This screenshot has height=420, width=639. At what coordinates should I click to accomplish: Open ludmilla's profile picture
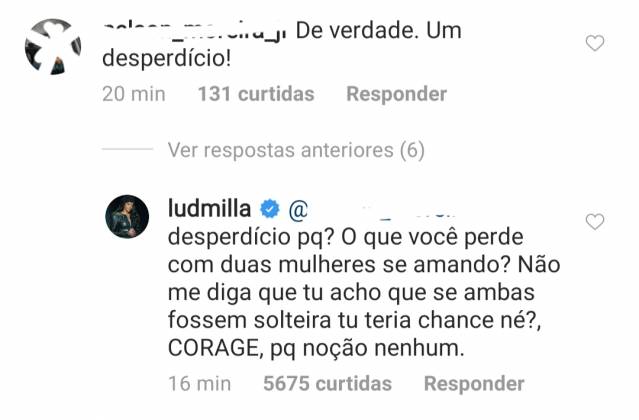(128, 215)
